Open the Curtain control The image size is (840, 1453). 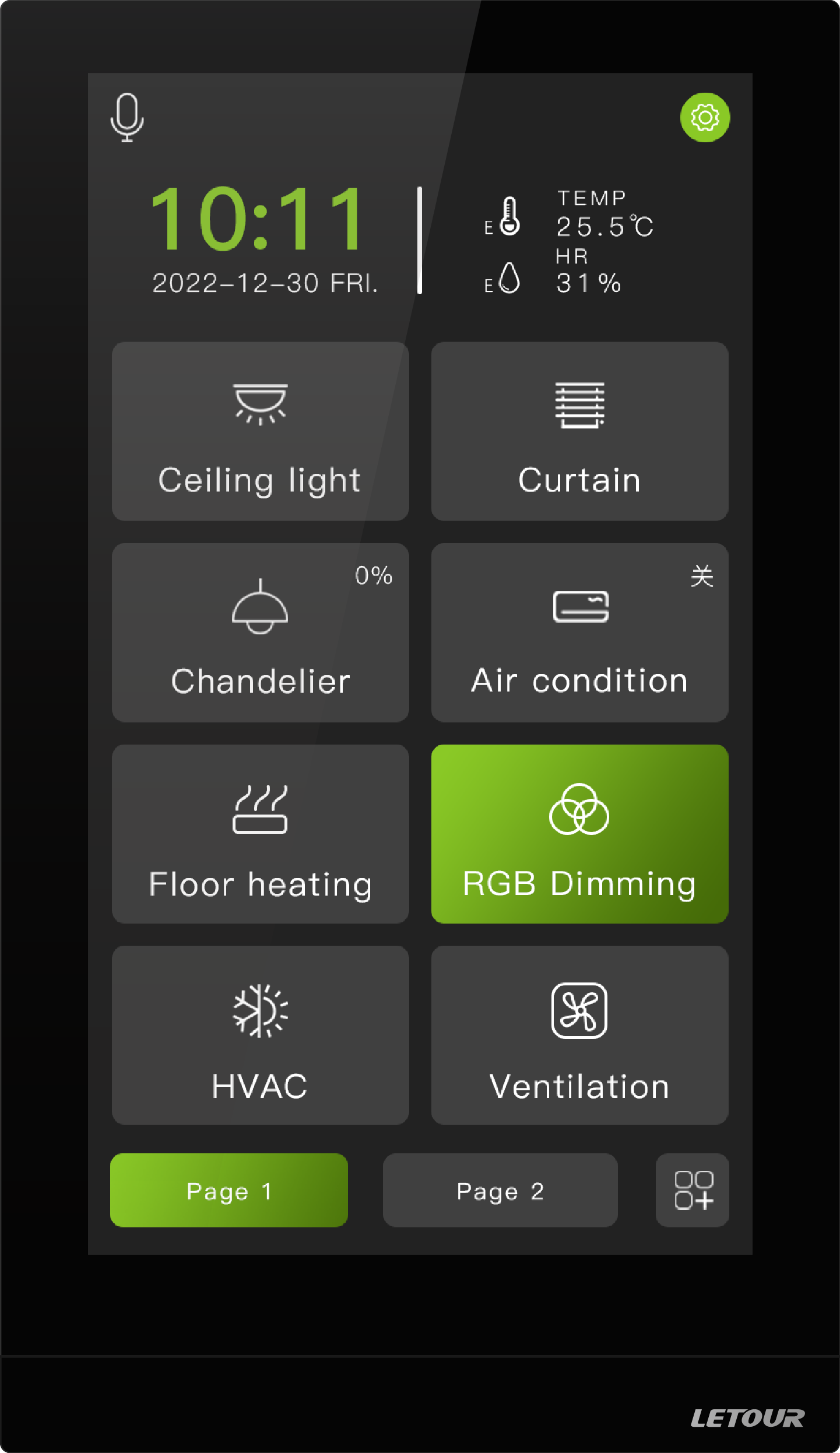click(x=579, y=431)
